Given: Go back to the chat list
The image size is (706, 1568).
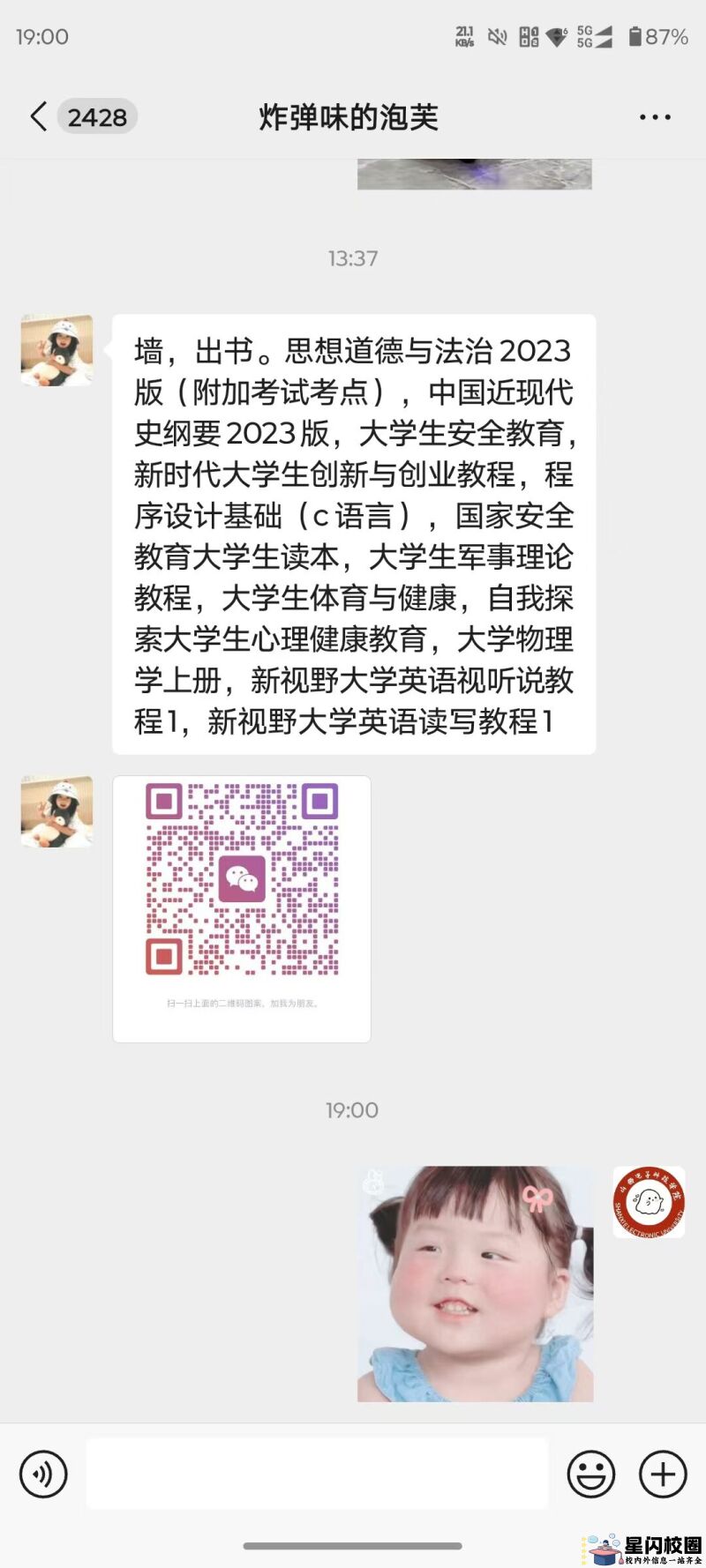Looking at the screenshot, I should pyautogui.click(x=39, y=116).
